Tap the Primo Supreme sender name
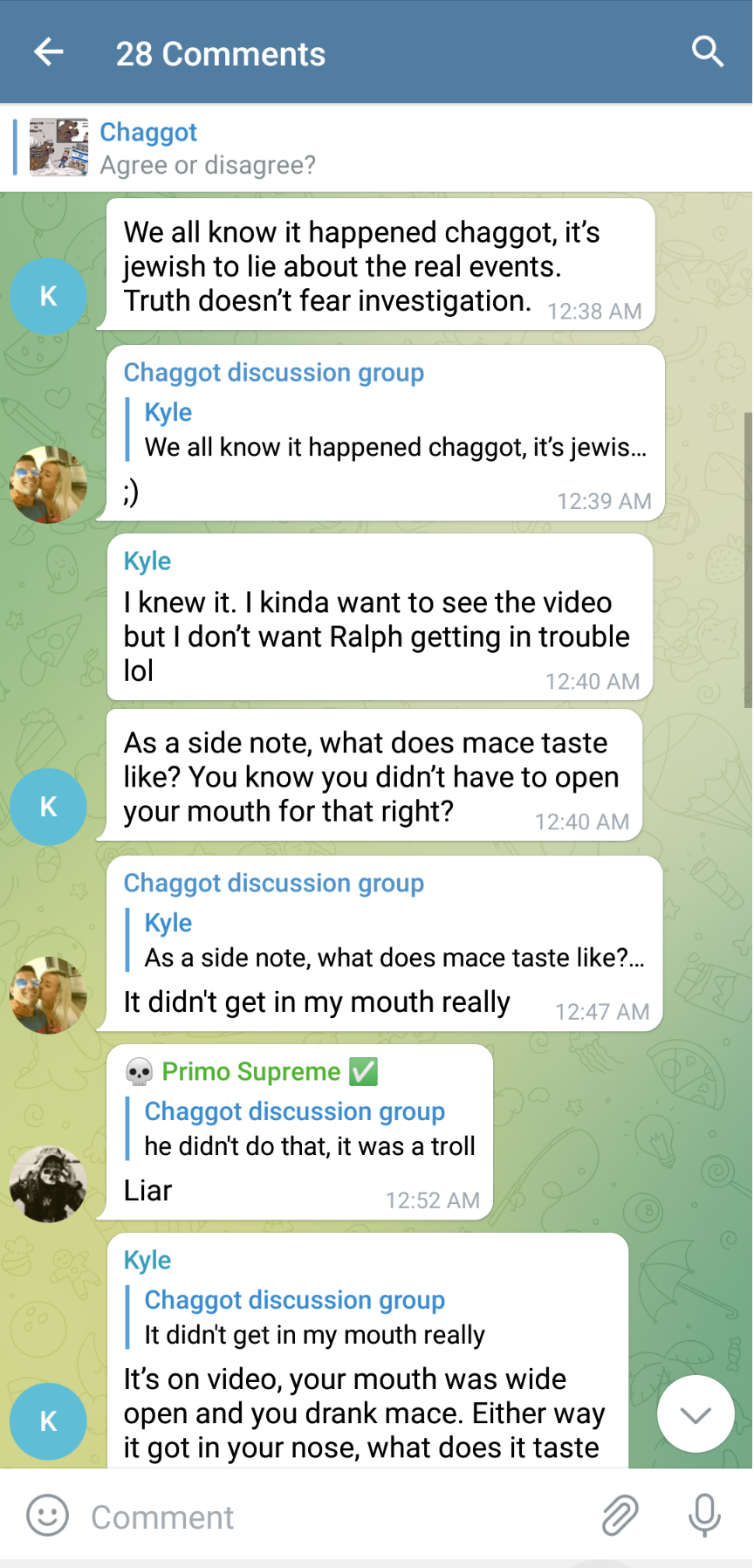754x1568 pixels. point(251,1071)
